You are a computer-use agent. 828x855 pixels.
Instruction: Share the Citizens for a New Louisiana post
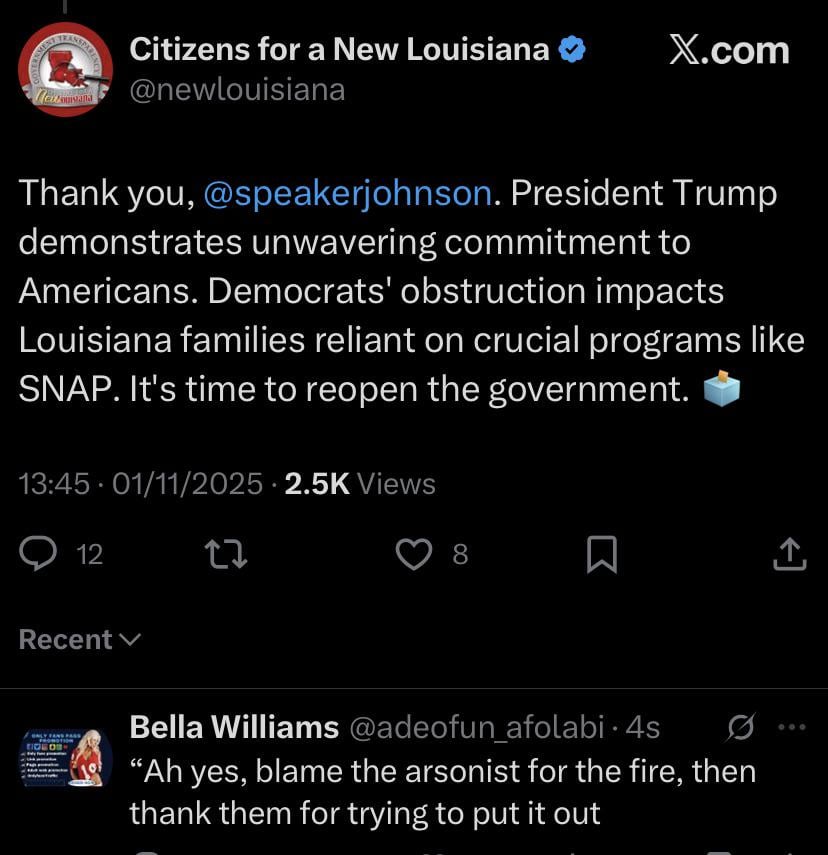coord(790,553)
